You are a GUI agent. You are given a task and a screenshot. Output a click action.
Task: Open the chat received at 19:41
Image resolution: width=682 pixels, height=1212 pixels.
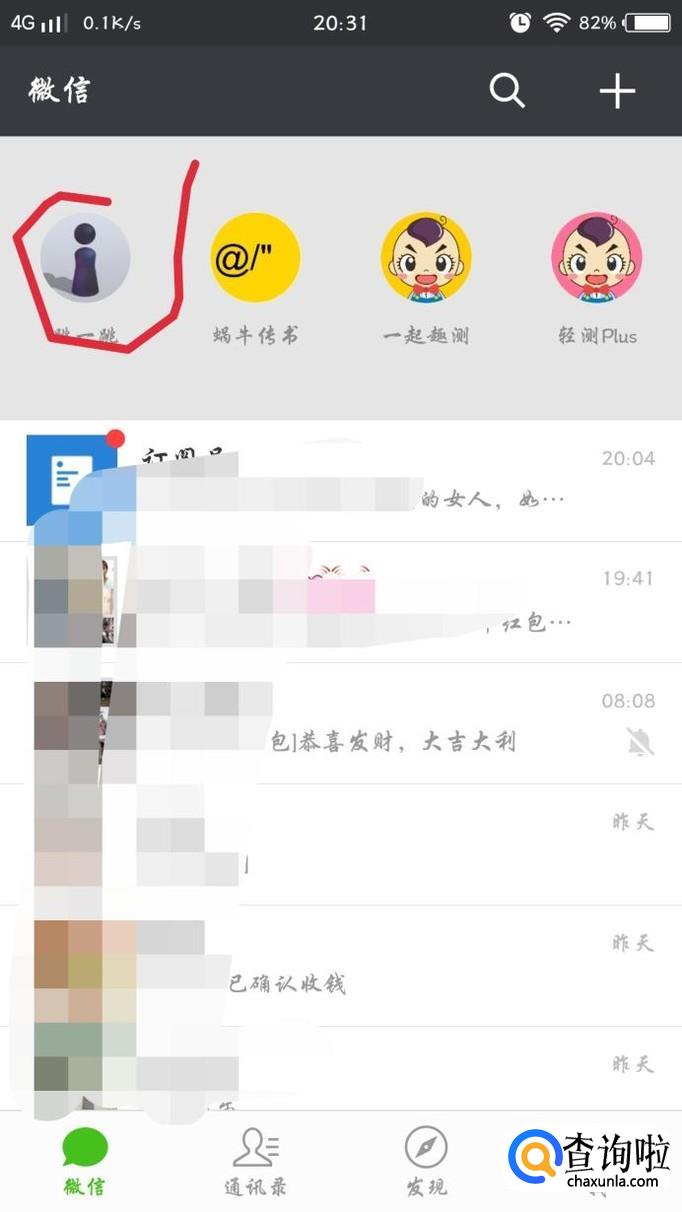pyautogui.click(x=341, y=602)
